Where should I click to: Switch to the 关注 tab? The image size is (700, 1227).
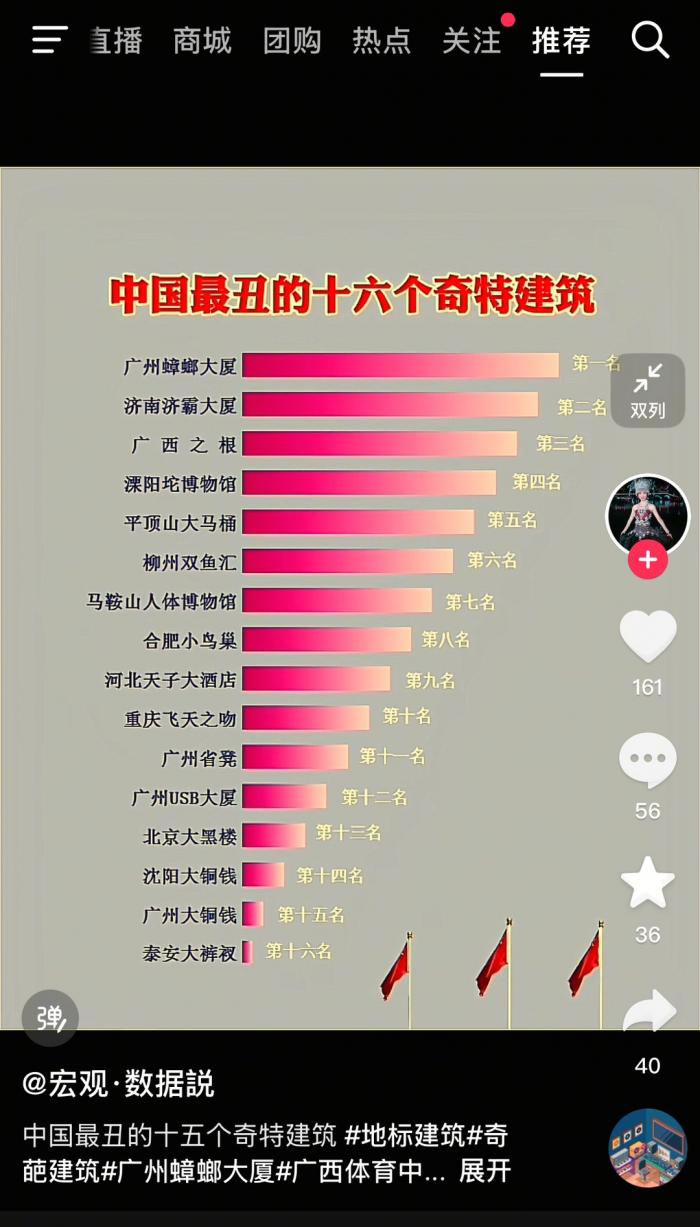point(471,41)
